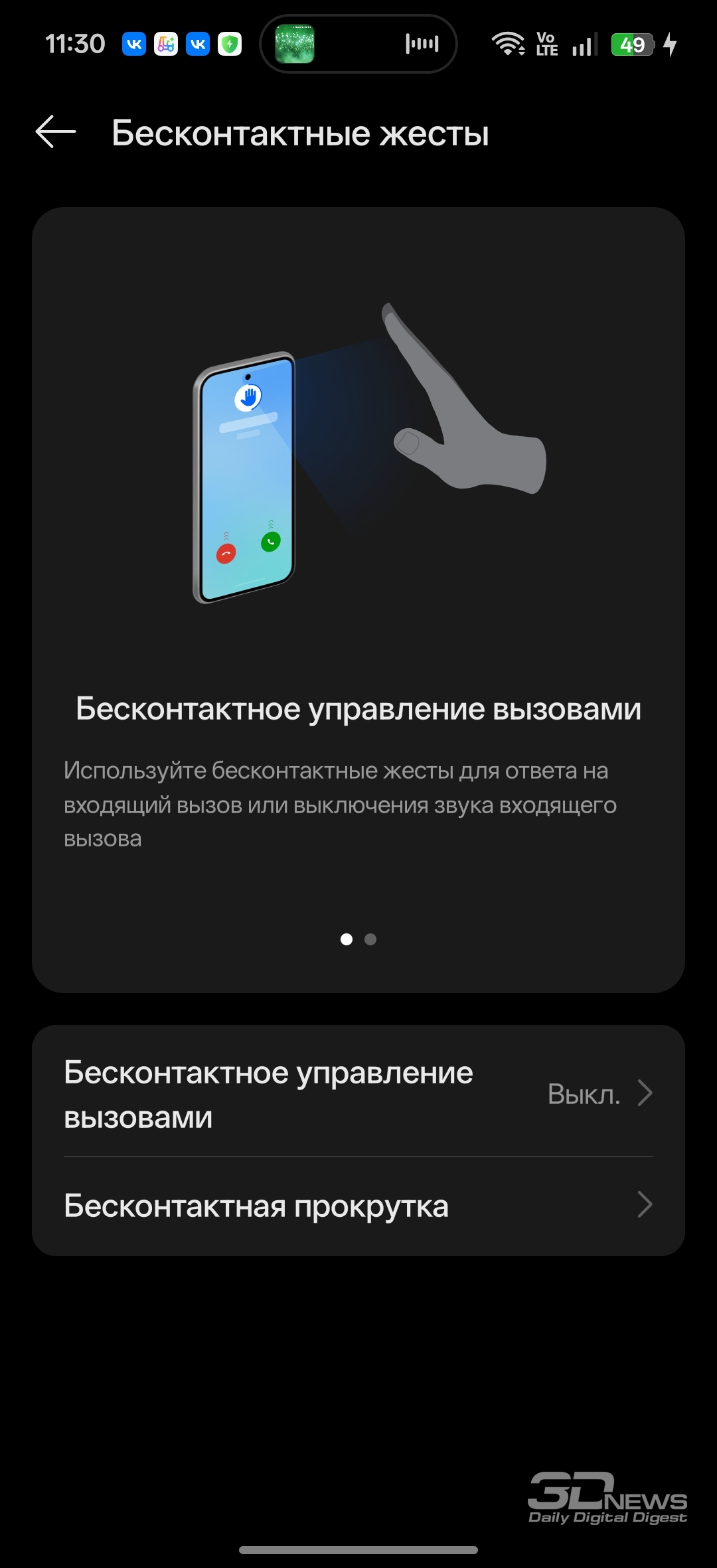The image size is (717, 1568).
Task: Select the second page indicator dot
Action: coord(370,939)
